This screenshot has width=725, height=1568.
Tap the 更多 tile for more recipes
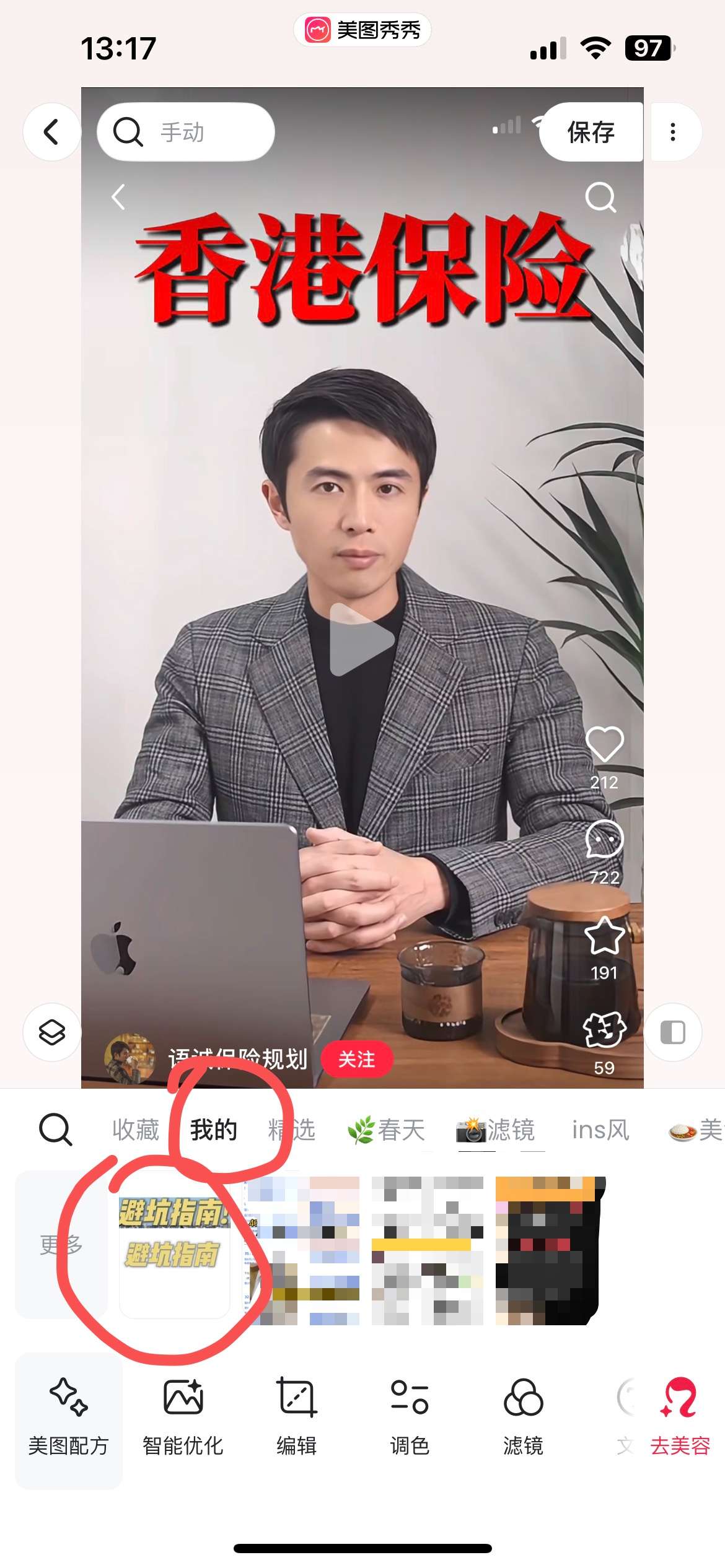click(61, 1245)
